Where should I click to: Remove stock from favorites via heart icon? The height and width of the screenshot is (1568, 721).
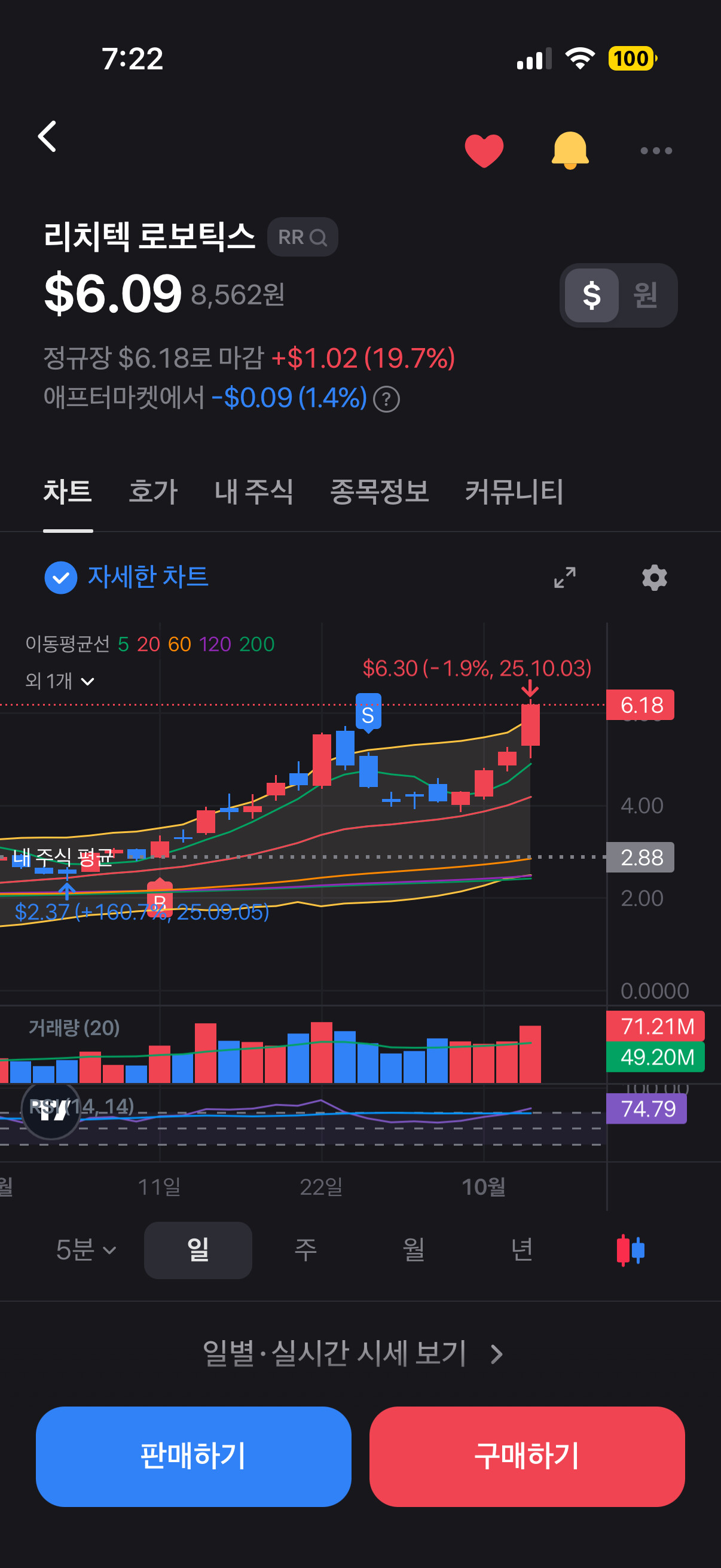coord(484,150)
